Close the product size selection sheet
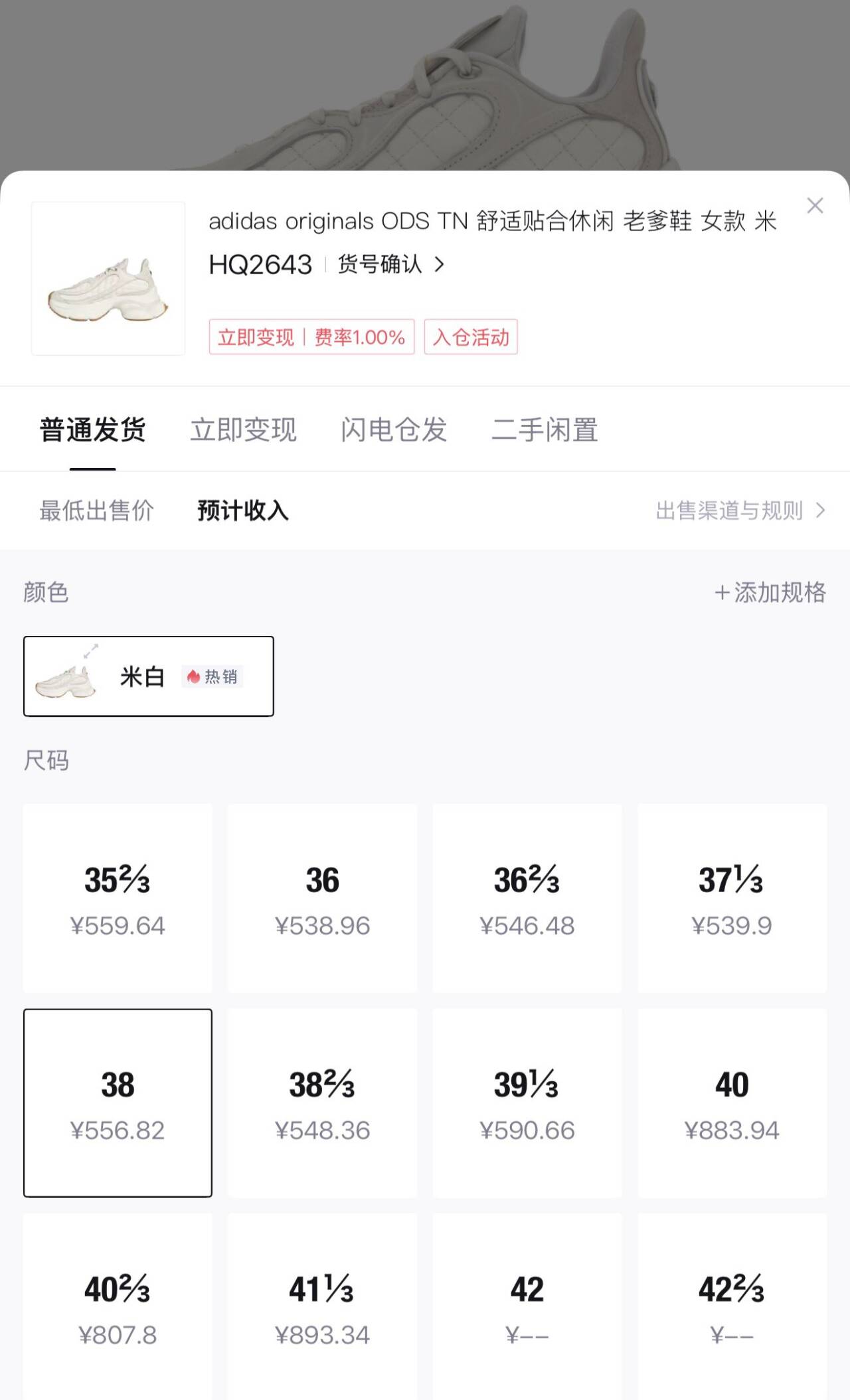The height and width of the screenshot is (1400, 850). (x=815, y=206)
